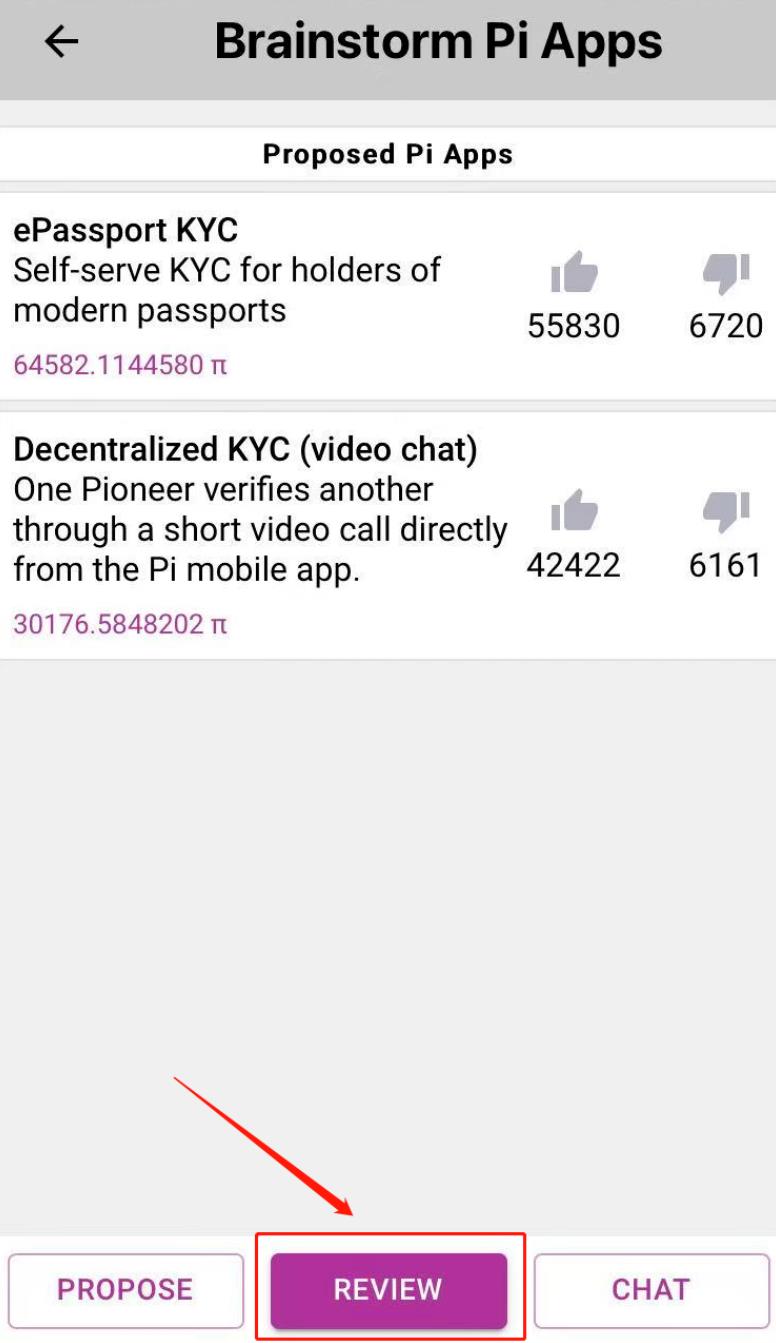
Task: Thumbs down the ePassport KYC proposal
Action: coord(726,274)
